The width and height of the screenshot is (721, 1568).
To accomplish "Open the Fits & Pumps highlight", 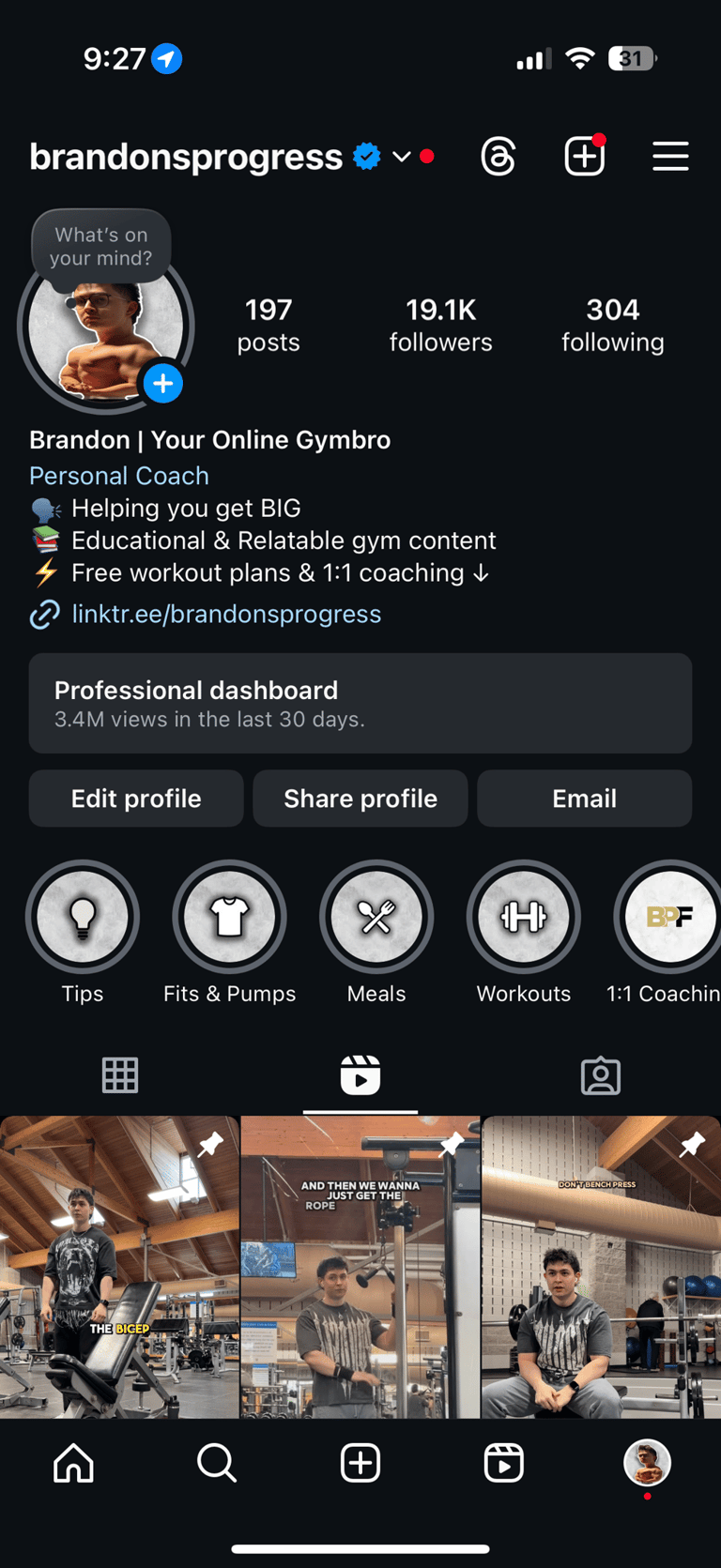I will pos(229,918).
